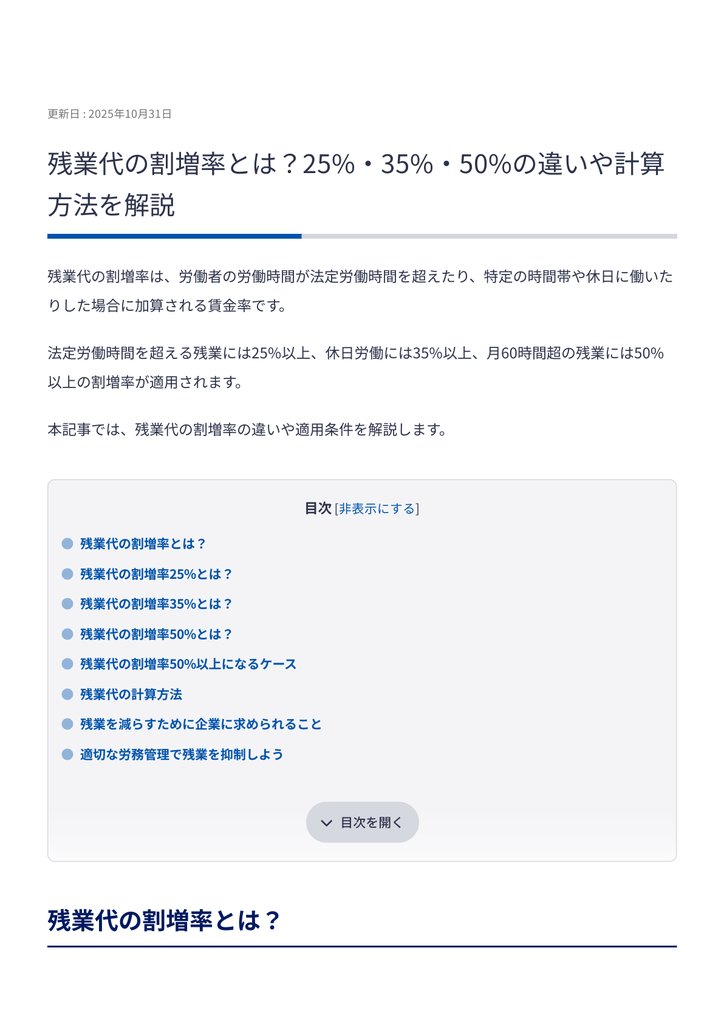Hide the table of contents via 非表示にする

376,508
